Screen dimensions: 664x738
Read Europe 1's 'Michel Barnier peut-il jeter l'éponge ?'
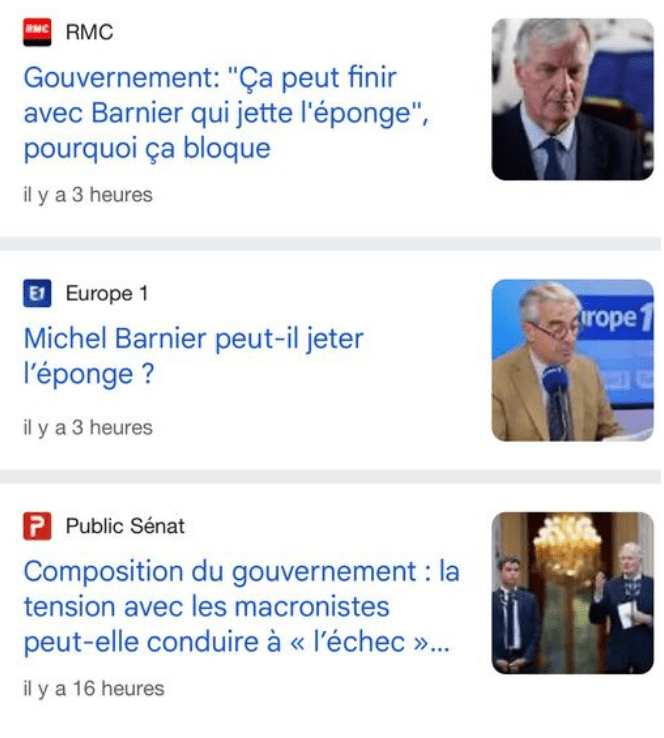(x=193, y=355)
